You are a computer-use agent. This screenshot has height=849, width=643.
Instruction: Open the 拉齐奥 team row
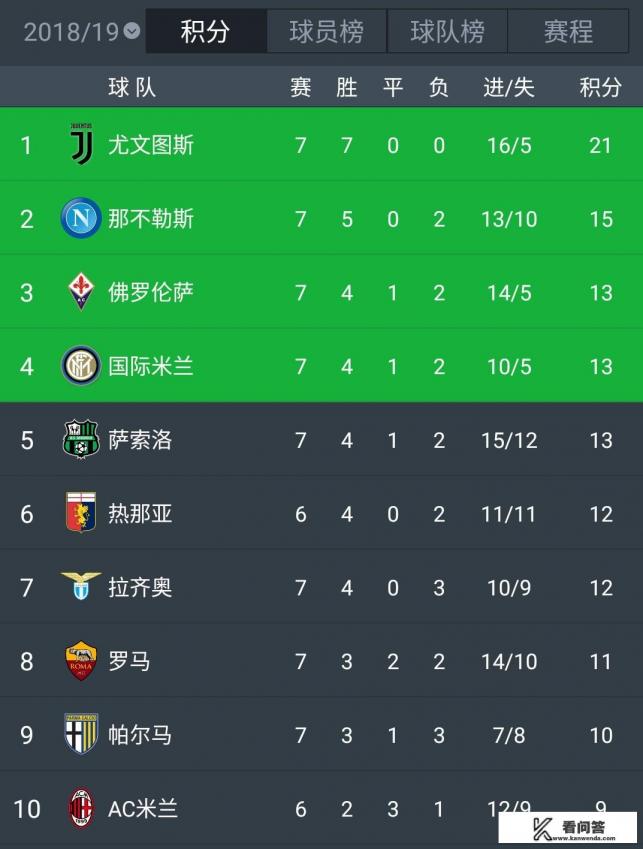point(140,587)
